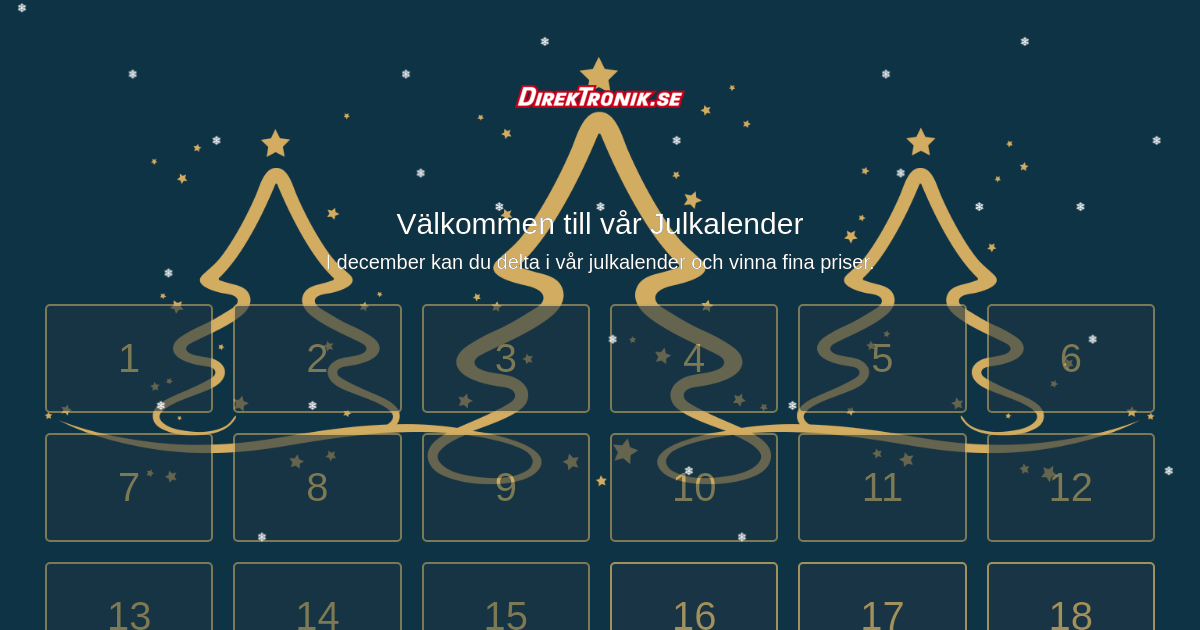Open calendar door number 6
Viewport: 1200px width, 630px height.
(1070, 358)
